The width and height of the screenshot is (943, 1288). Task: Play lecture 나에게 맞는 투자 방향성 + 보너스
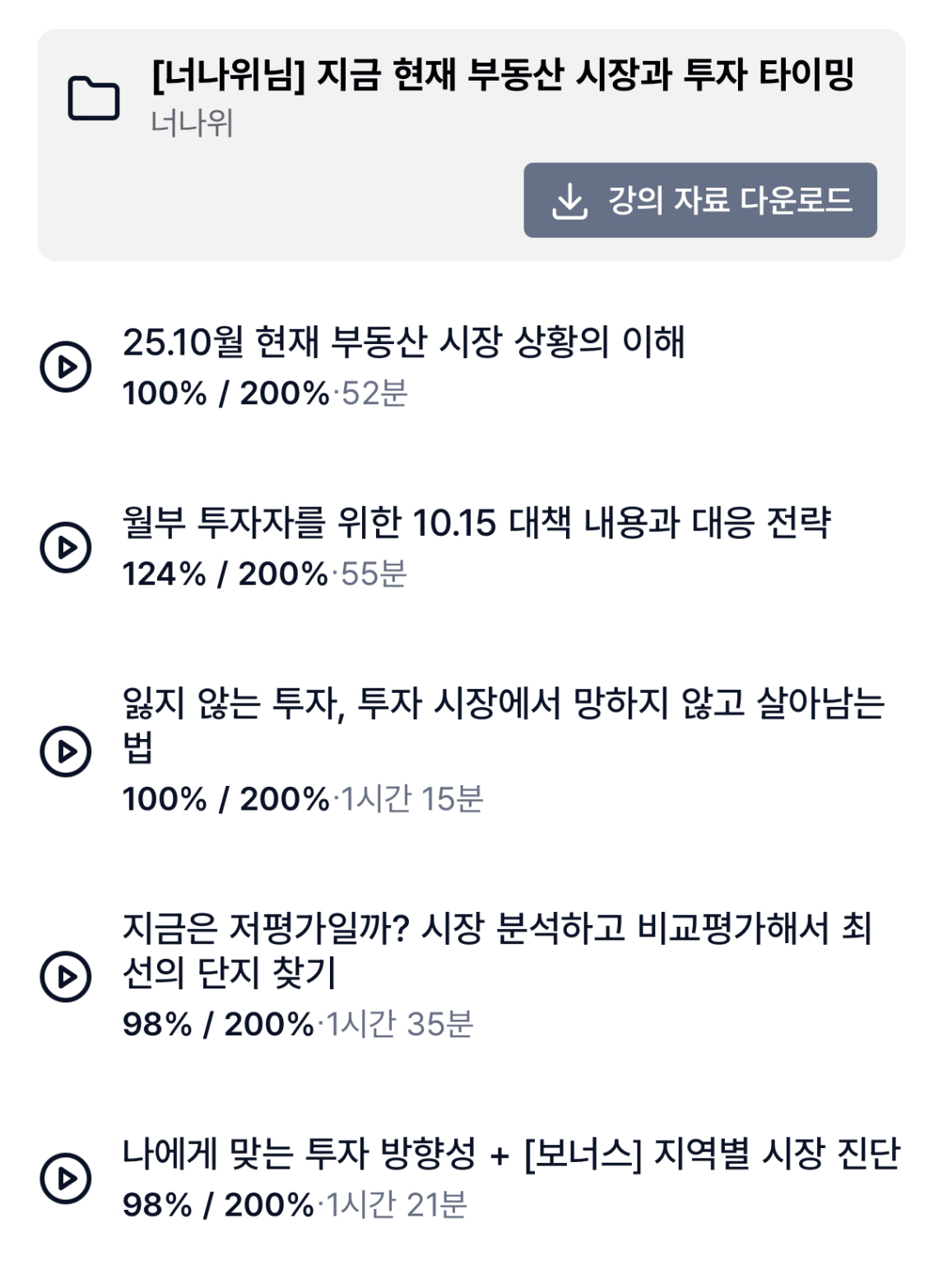[x=66, y=1178]
